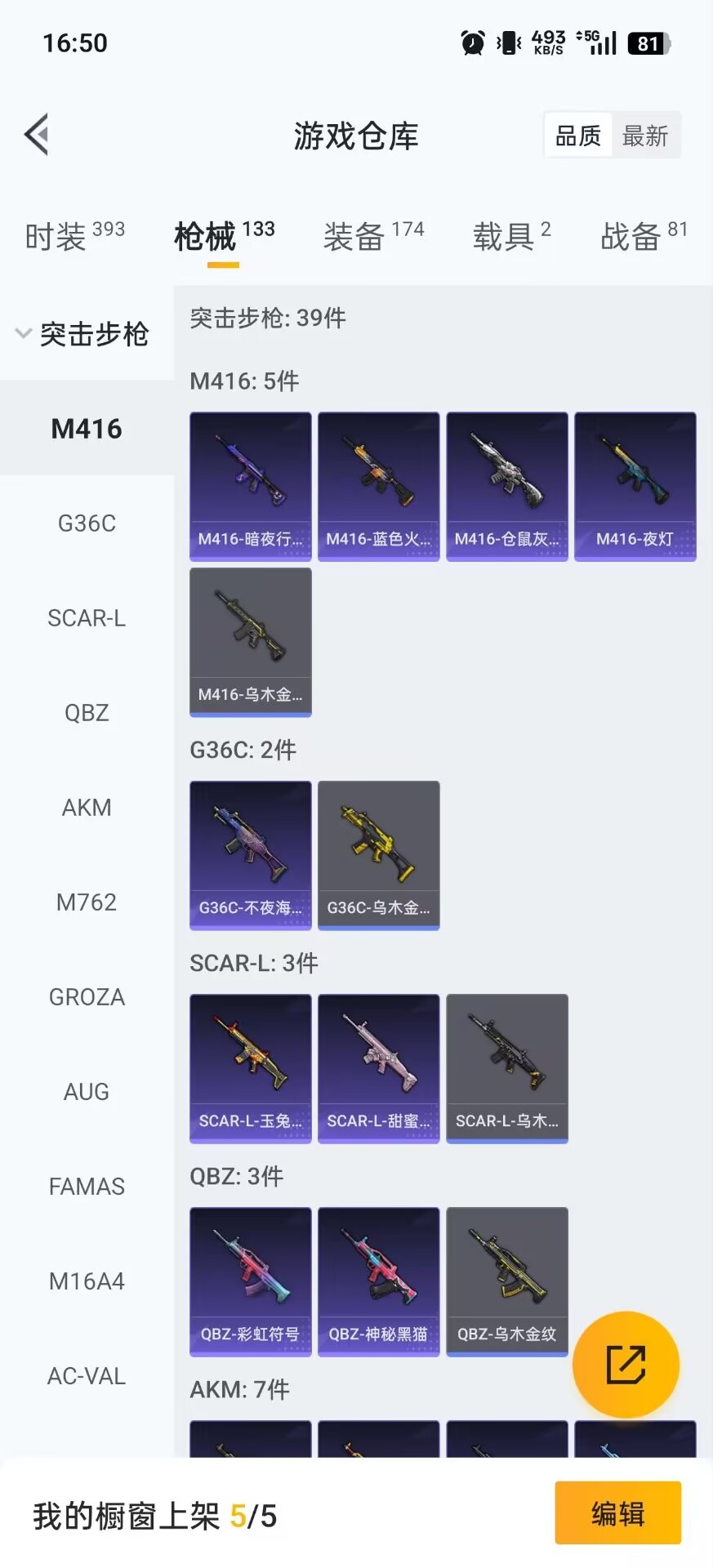Select GROZA in the sidebar
The image size is (713, 1568).
coord(87,996)
